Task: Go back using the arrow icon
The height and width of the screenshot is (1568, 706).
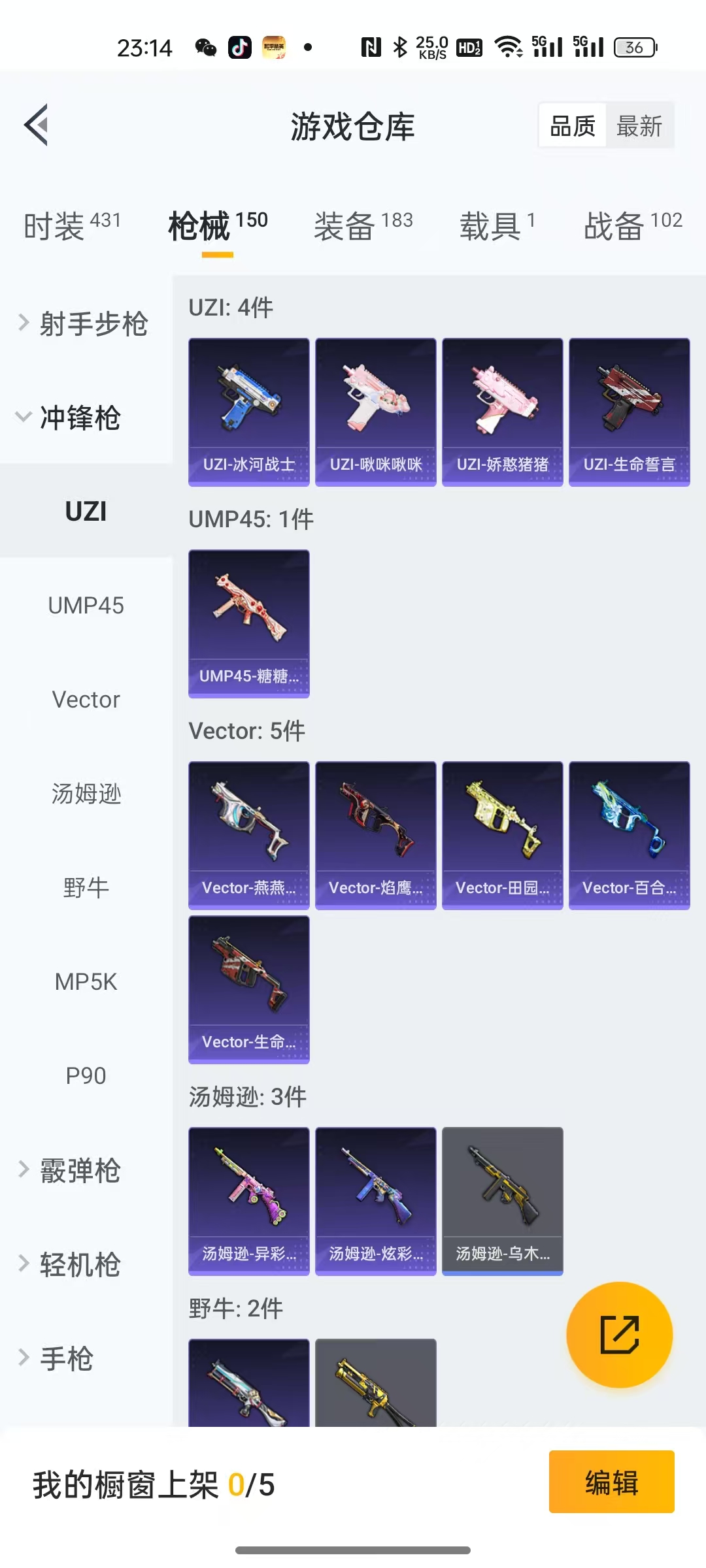Action: click(x=37, y=125)
